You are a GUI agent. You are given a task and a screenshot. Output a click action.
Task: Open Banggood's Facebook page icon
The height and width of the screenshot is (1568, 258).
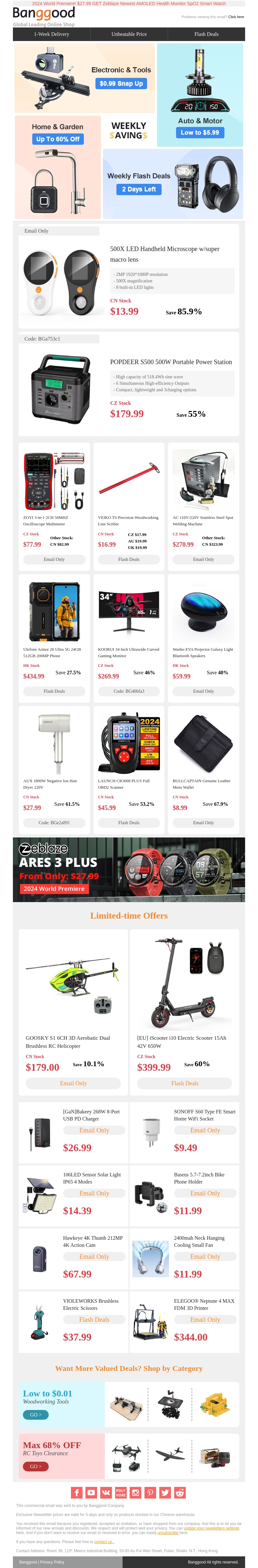pyautogui.click(x=76, y=1492)
